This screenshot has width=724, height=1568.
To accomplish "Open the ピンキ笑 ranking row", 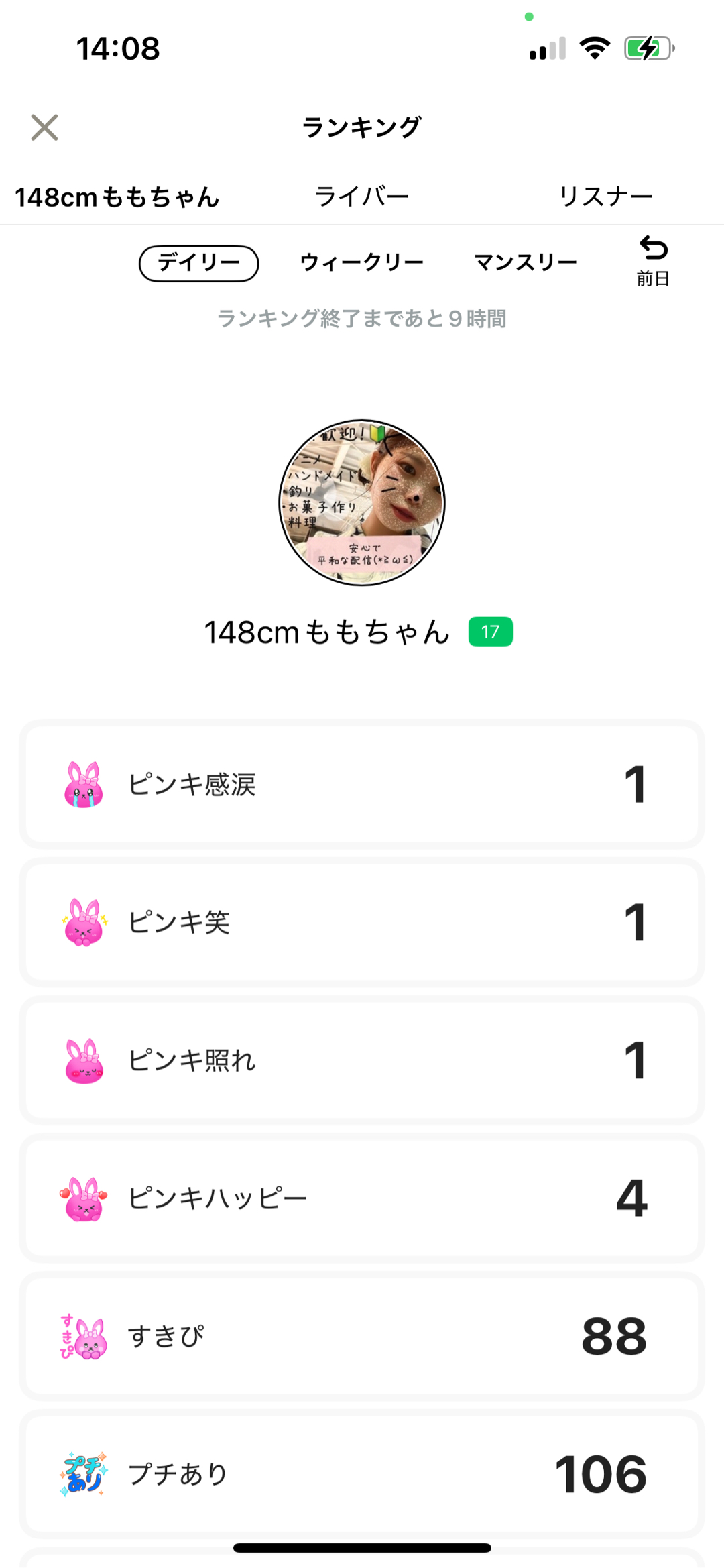I will [362, 922].
